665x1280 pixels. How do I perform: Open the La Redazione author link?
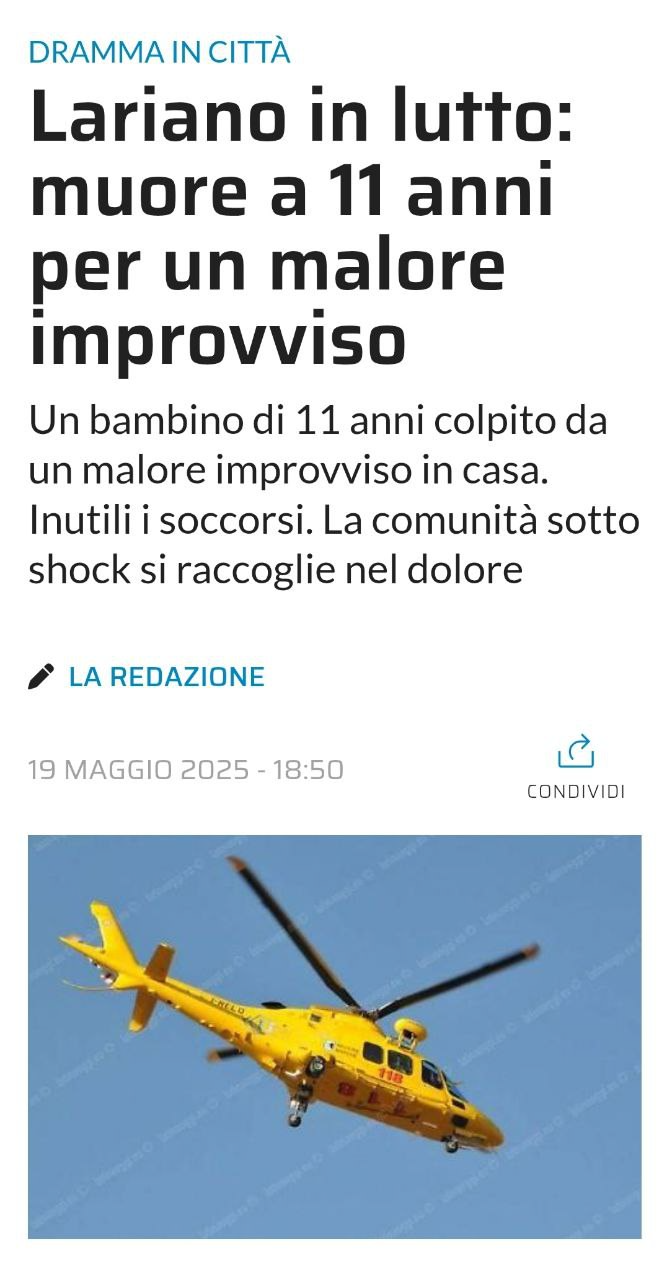coord(166,677)
